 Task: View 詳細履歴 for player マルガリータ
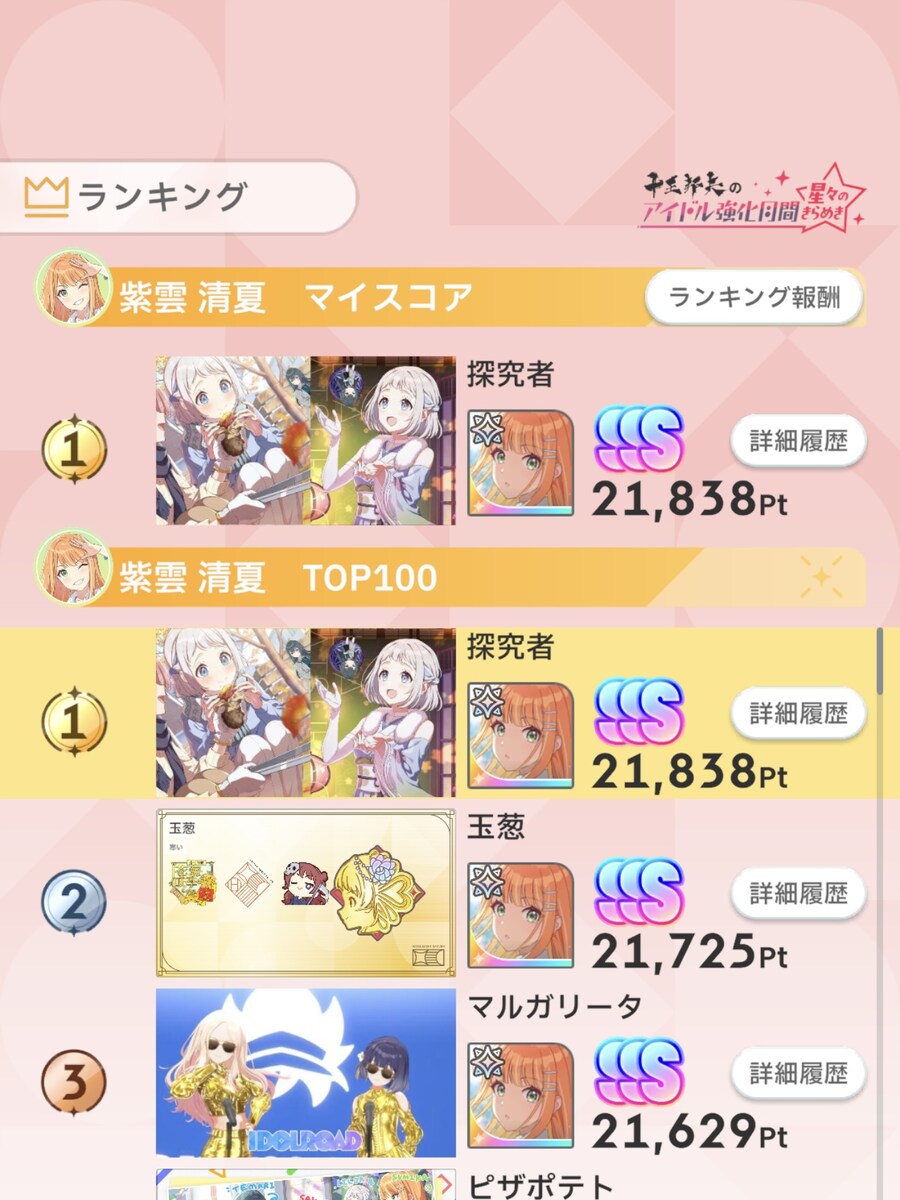(x=798, y=1073)
